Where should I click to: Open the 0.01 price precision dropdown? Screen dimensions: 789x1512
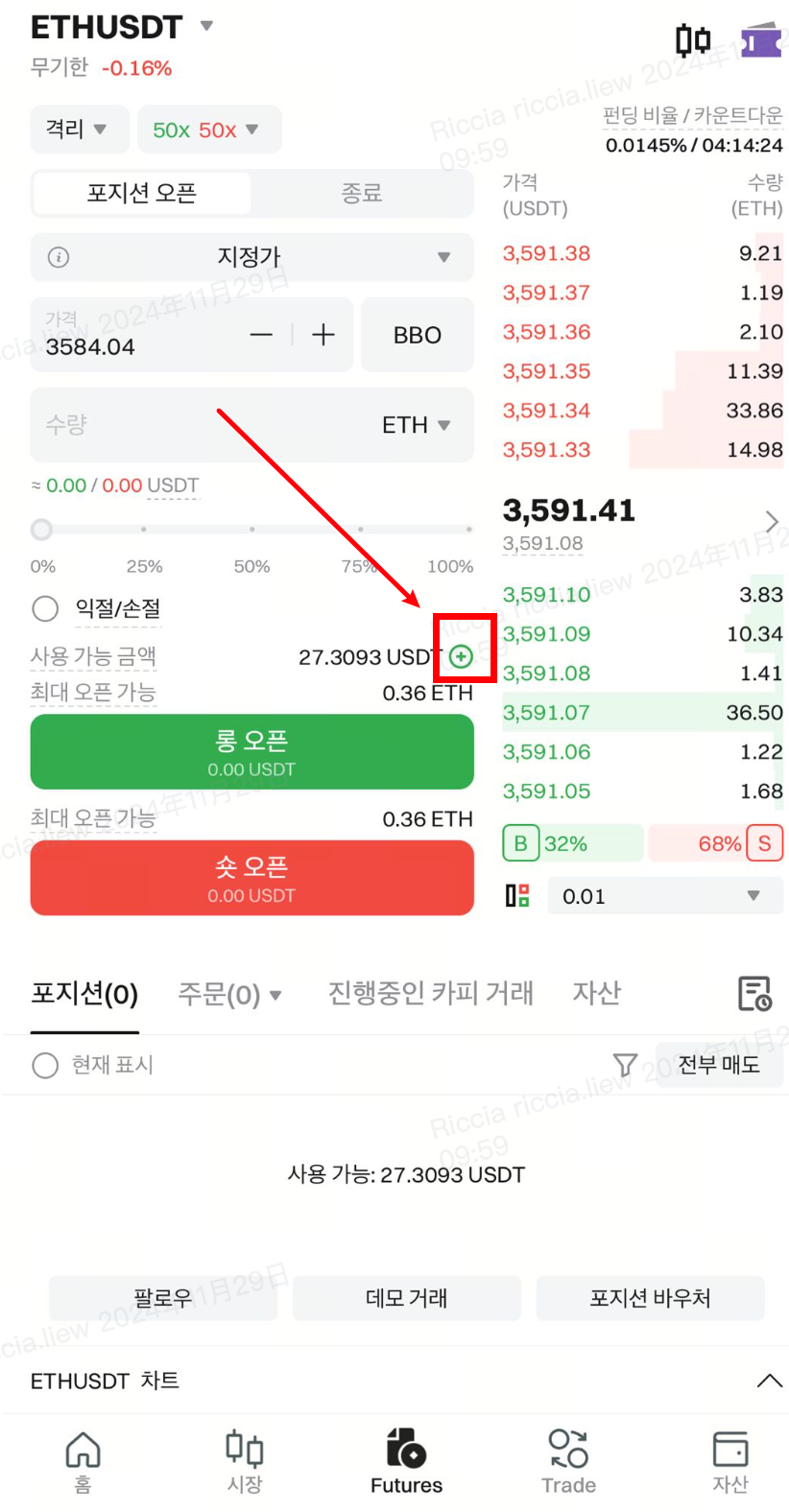(x=664, y=896)
